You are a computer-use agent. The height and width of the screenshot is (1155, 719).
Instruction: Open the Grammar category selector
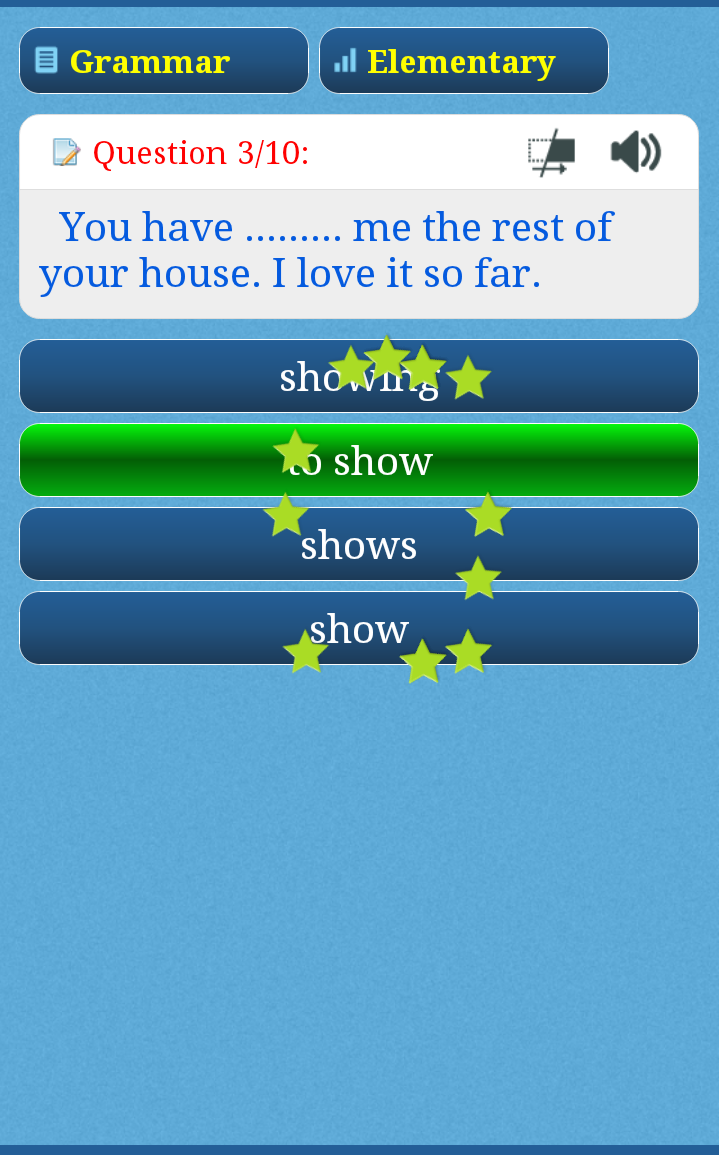(x=164, y=60)
